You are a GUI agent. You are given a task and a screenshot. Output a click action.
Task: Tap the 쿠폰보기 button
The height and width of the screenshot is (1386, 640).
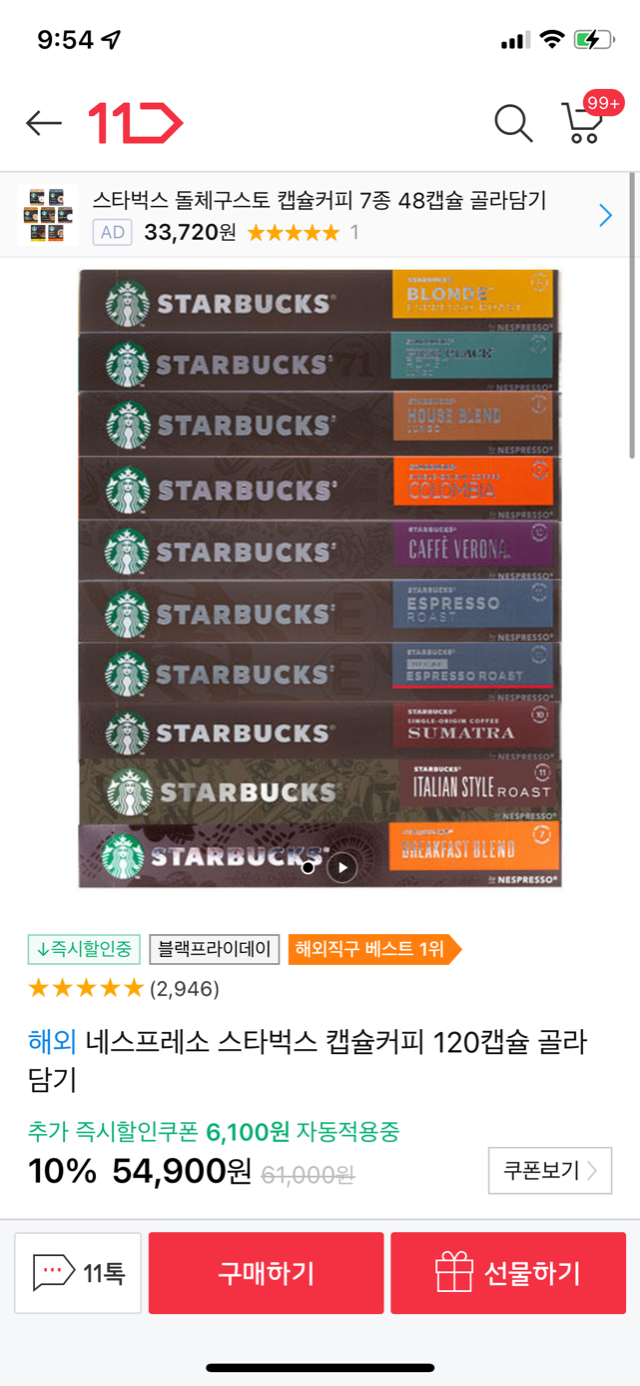coord(549,1170)
